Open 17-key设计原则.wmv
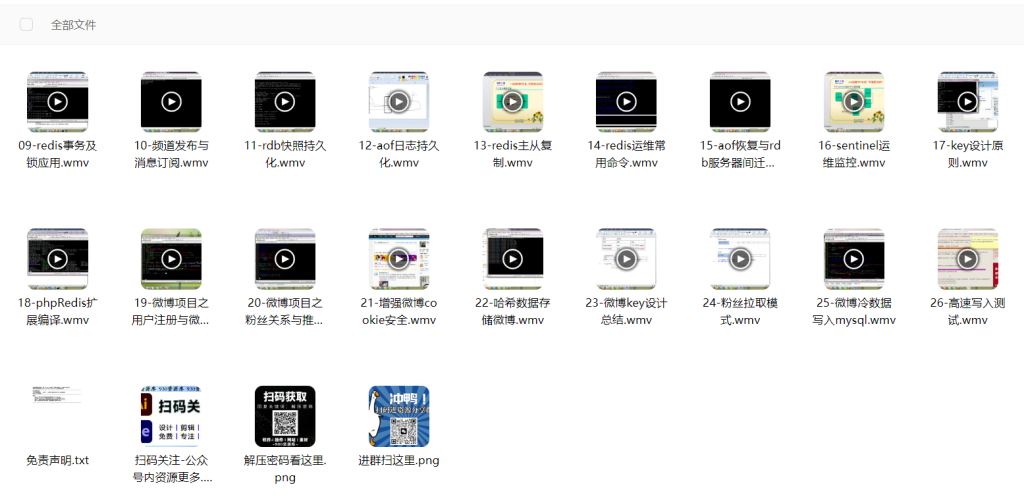 [x=967, y=102]
